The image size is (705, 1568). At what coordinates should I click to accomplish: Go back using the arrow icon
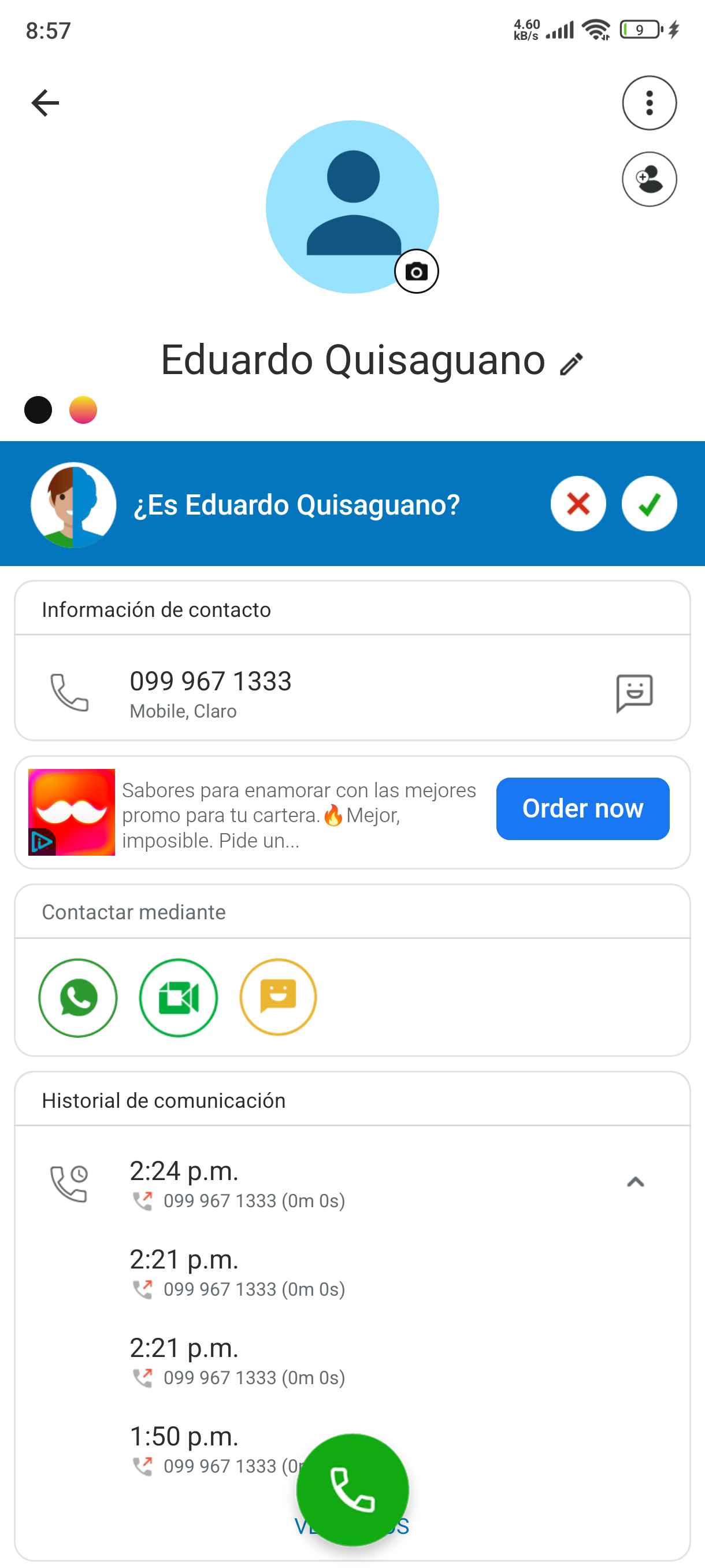46,103
